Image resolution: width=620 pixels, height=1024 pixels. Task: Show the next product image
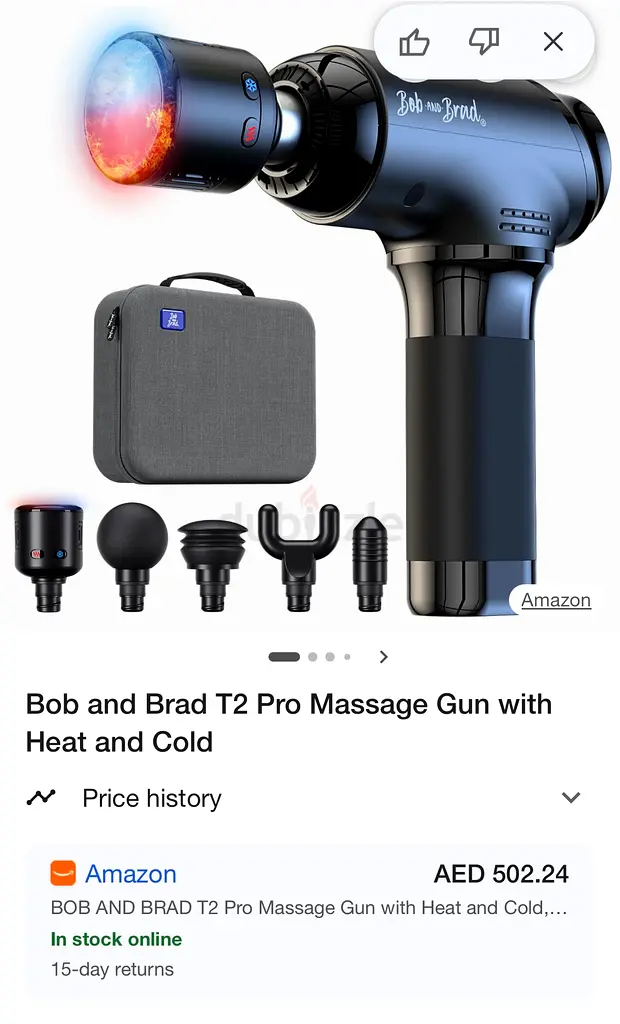click(x=383, y=657)
